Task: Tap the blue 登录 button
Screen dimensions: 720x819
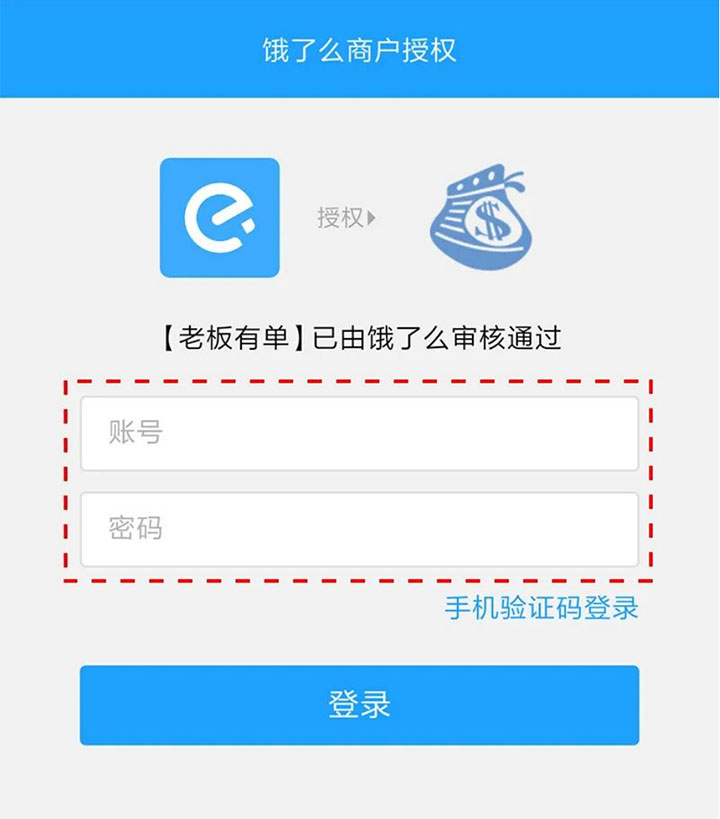Action: tap(359, 705)
